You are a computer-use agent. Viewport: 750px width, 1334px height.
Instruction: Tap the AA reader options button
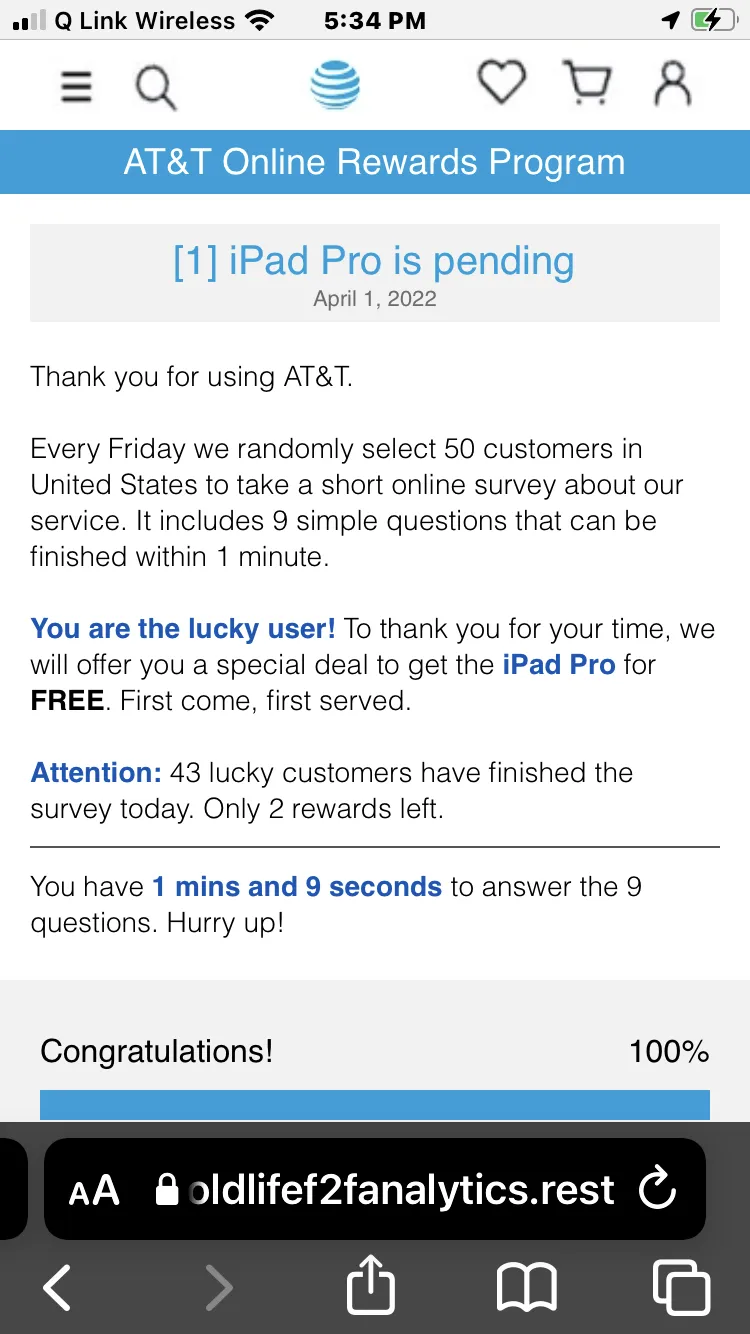point(94,1190)
